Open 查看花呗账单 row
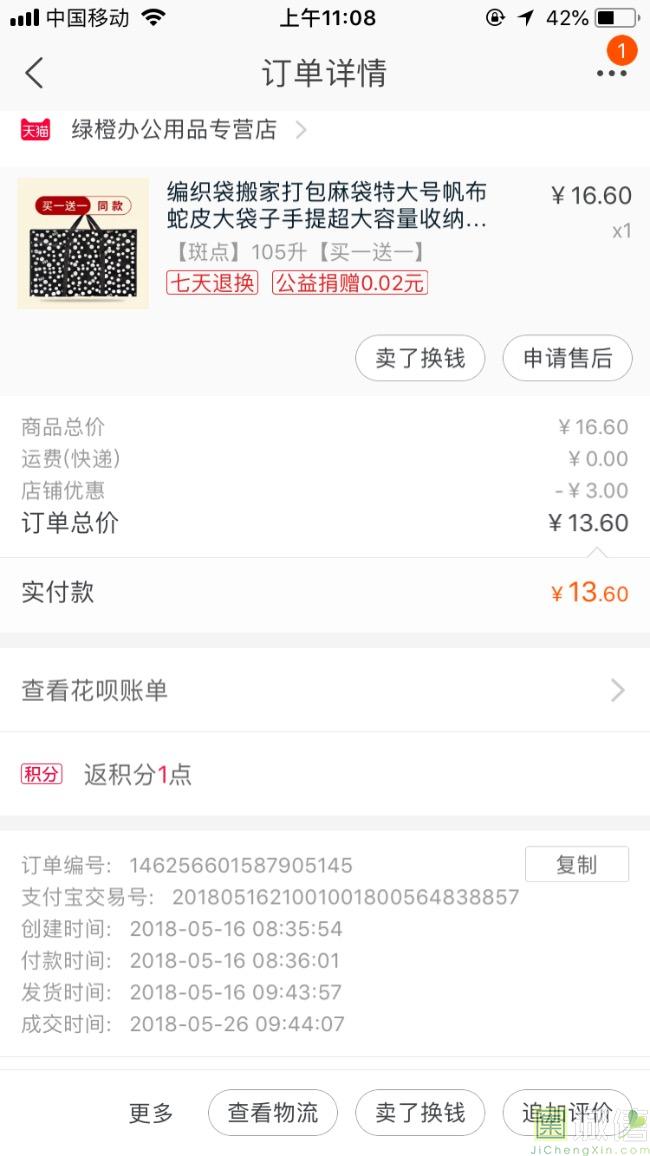The width and height of the screenshot is (650, 1156). (x=324, y=690)
